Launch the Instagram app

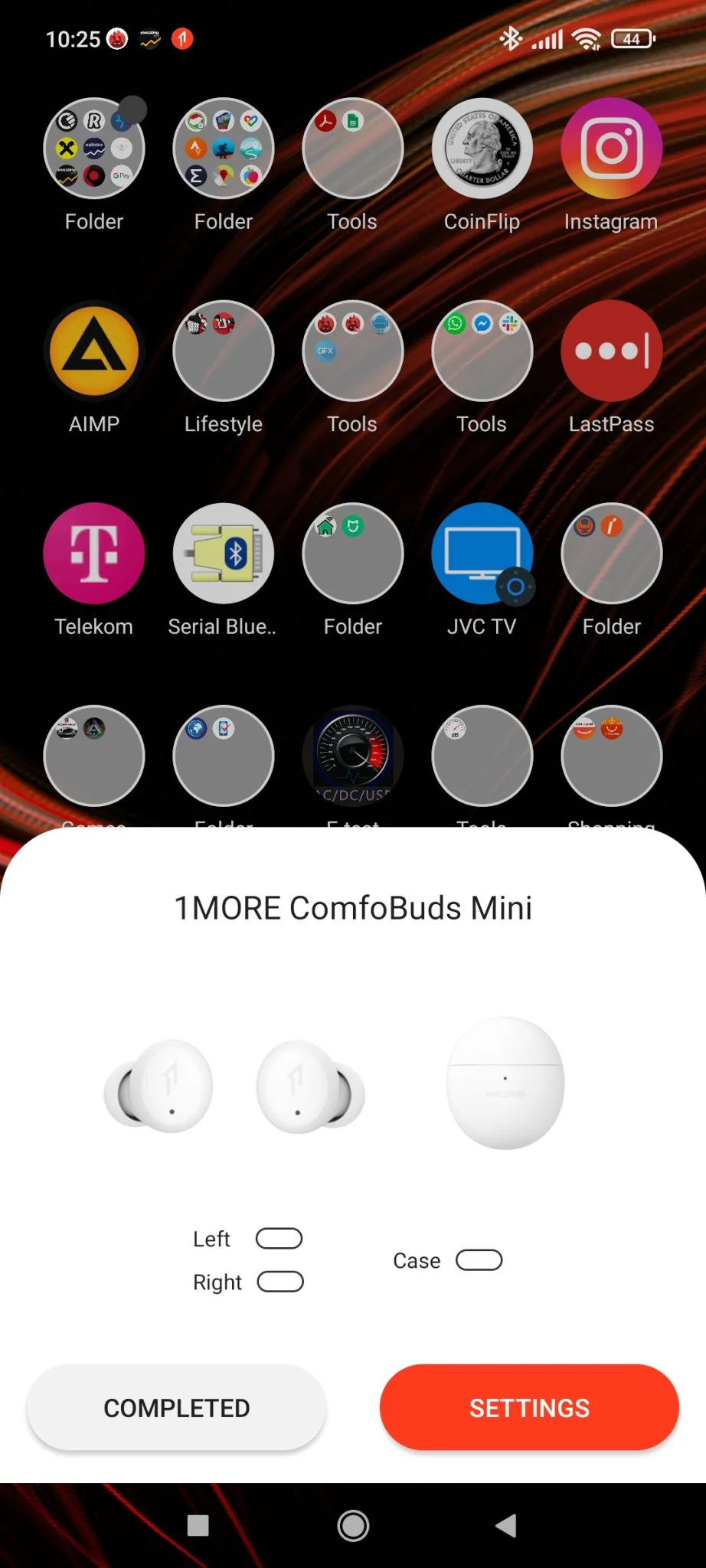tap(611, 149)
